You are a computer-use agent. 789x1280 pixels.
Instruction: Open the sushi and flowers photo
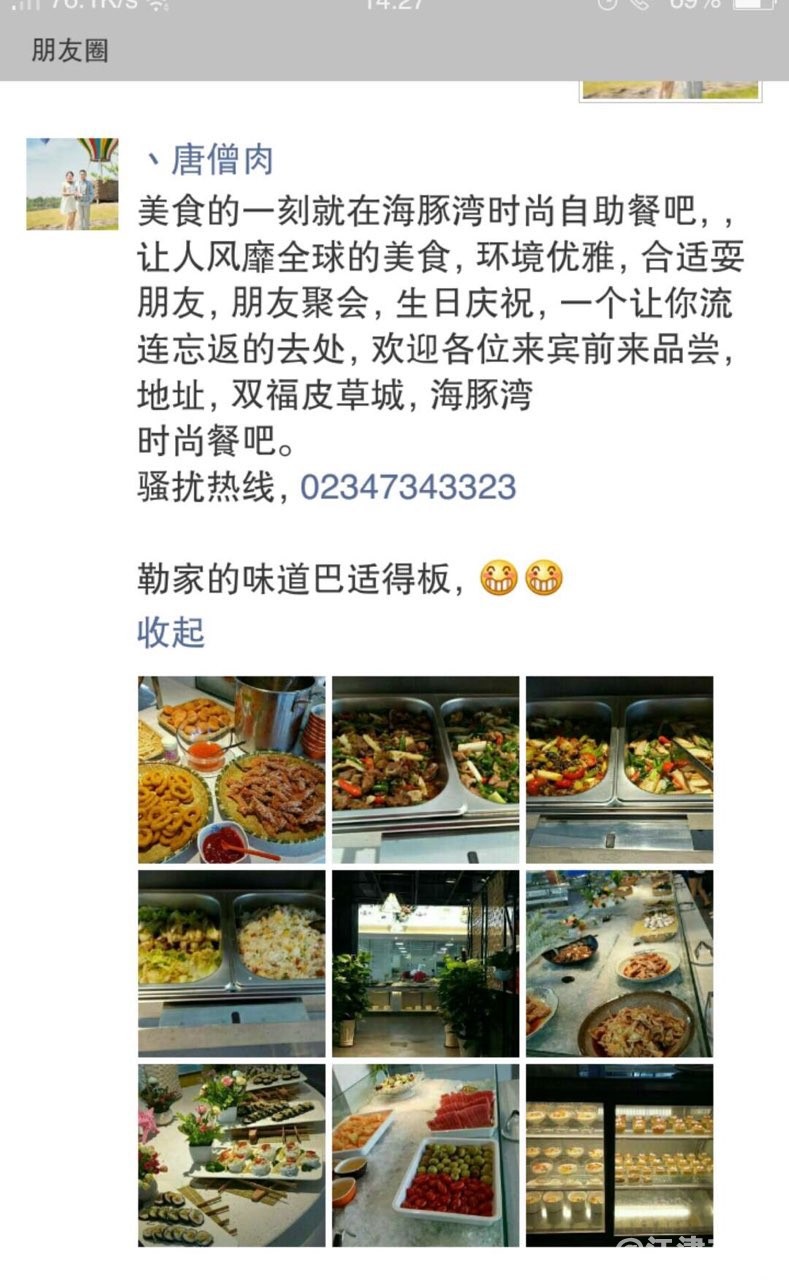click(x=231, y=1155)
